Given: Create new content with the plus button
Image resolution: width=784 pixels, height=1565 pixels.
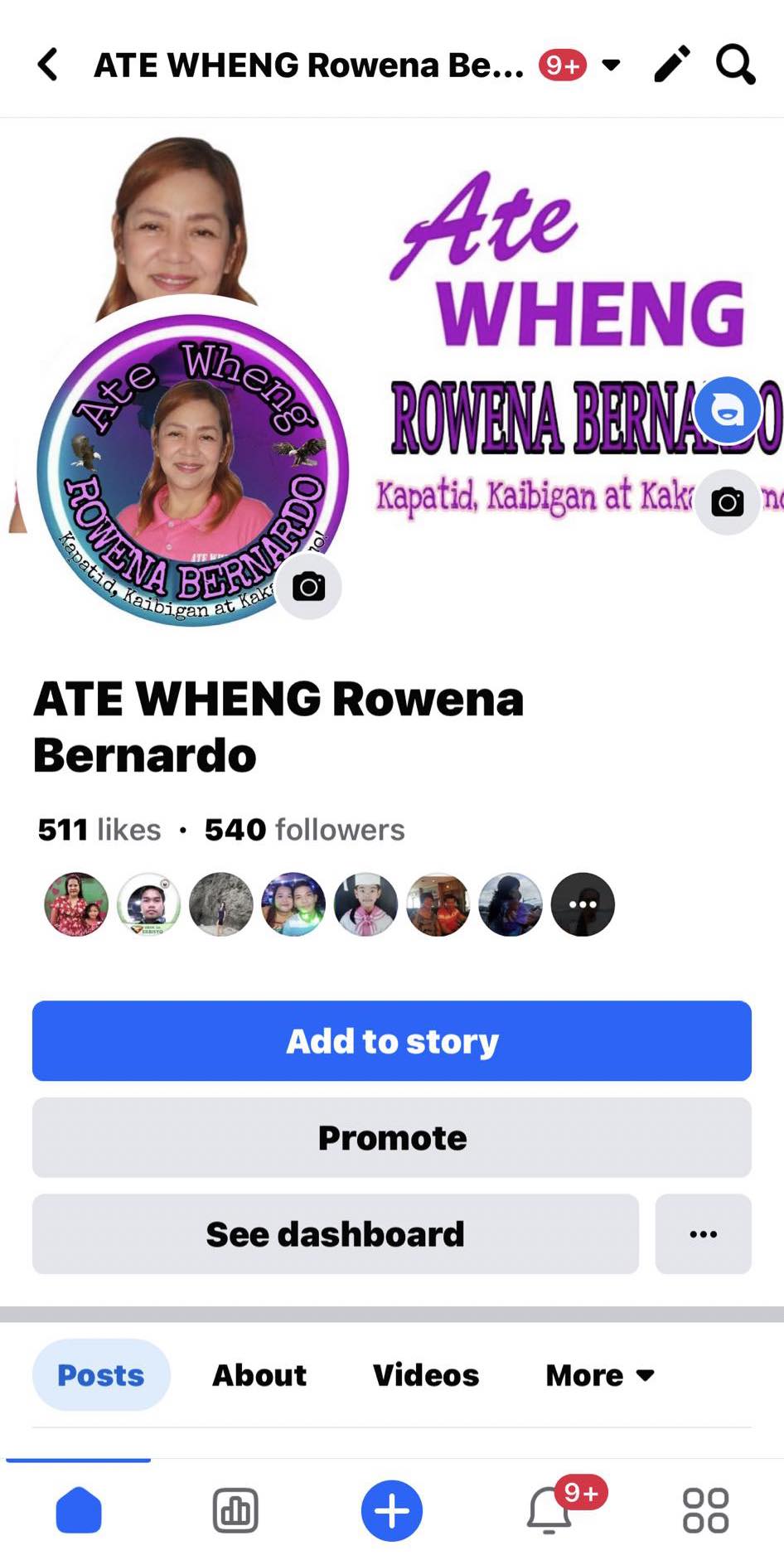Looking at the screenshot, I should (x=392, y=1510).
